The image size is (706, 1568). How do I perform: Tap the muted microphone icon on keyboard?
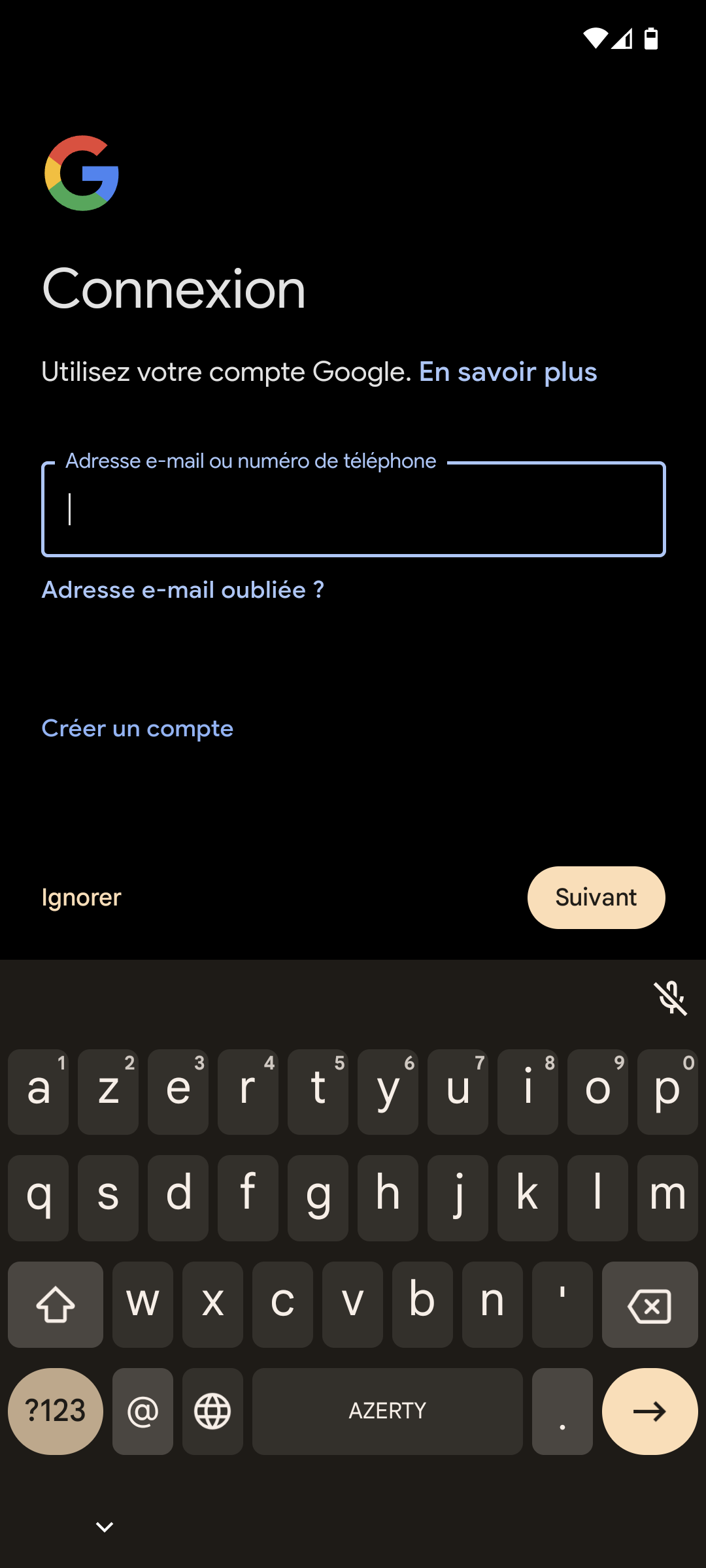pyautogui.click(x=671, y=998)
